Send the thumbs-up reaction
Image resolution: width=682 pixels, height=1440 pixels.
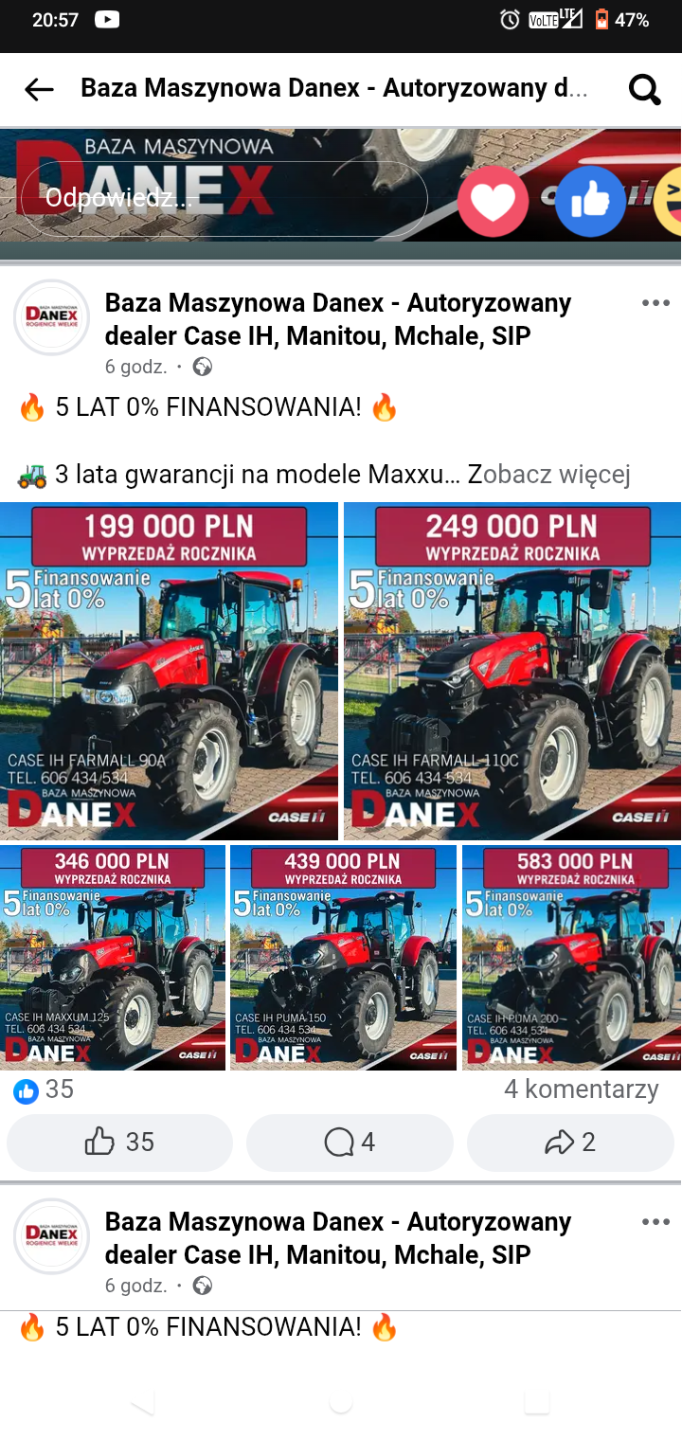click(590, 201)
